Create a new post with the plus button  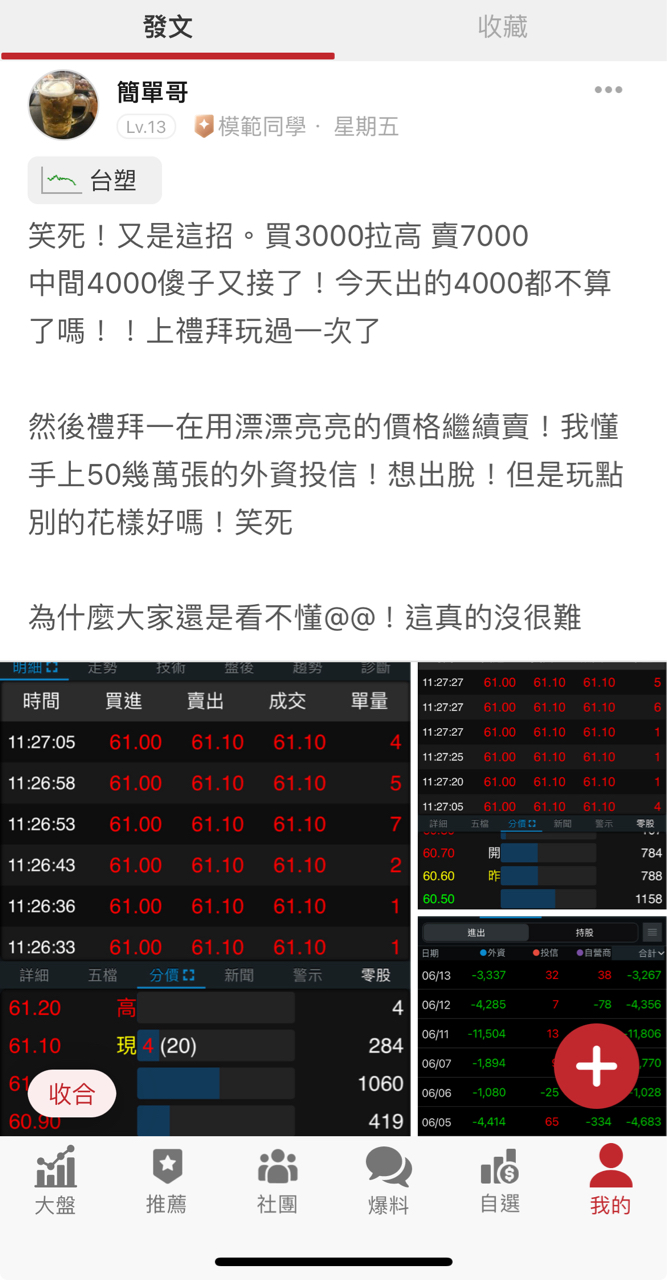point(596,1066)
